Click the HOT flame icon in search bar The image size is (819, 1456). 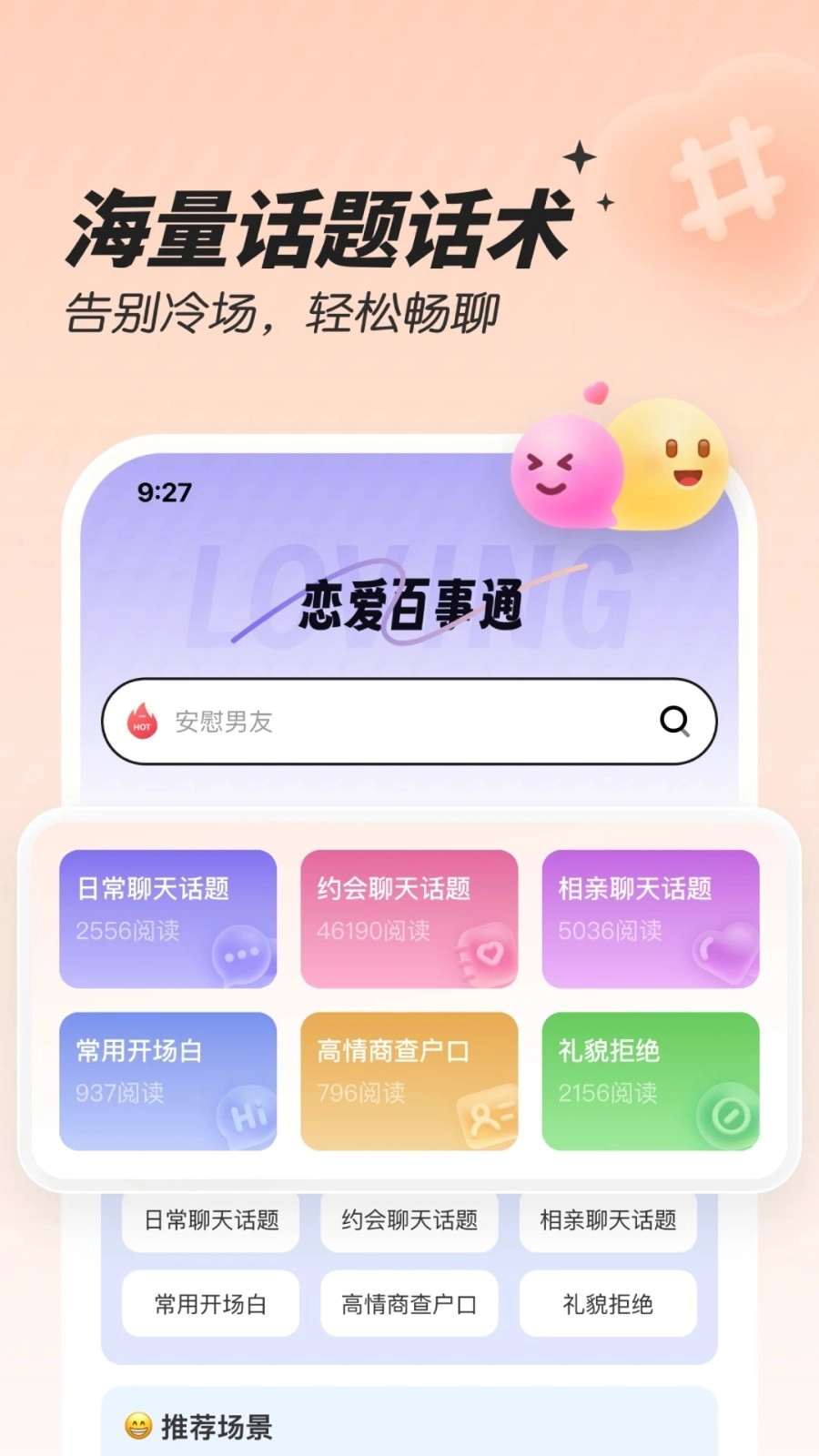[x=143, y=723]
